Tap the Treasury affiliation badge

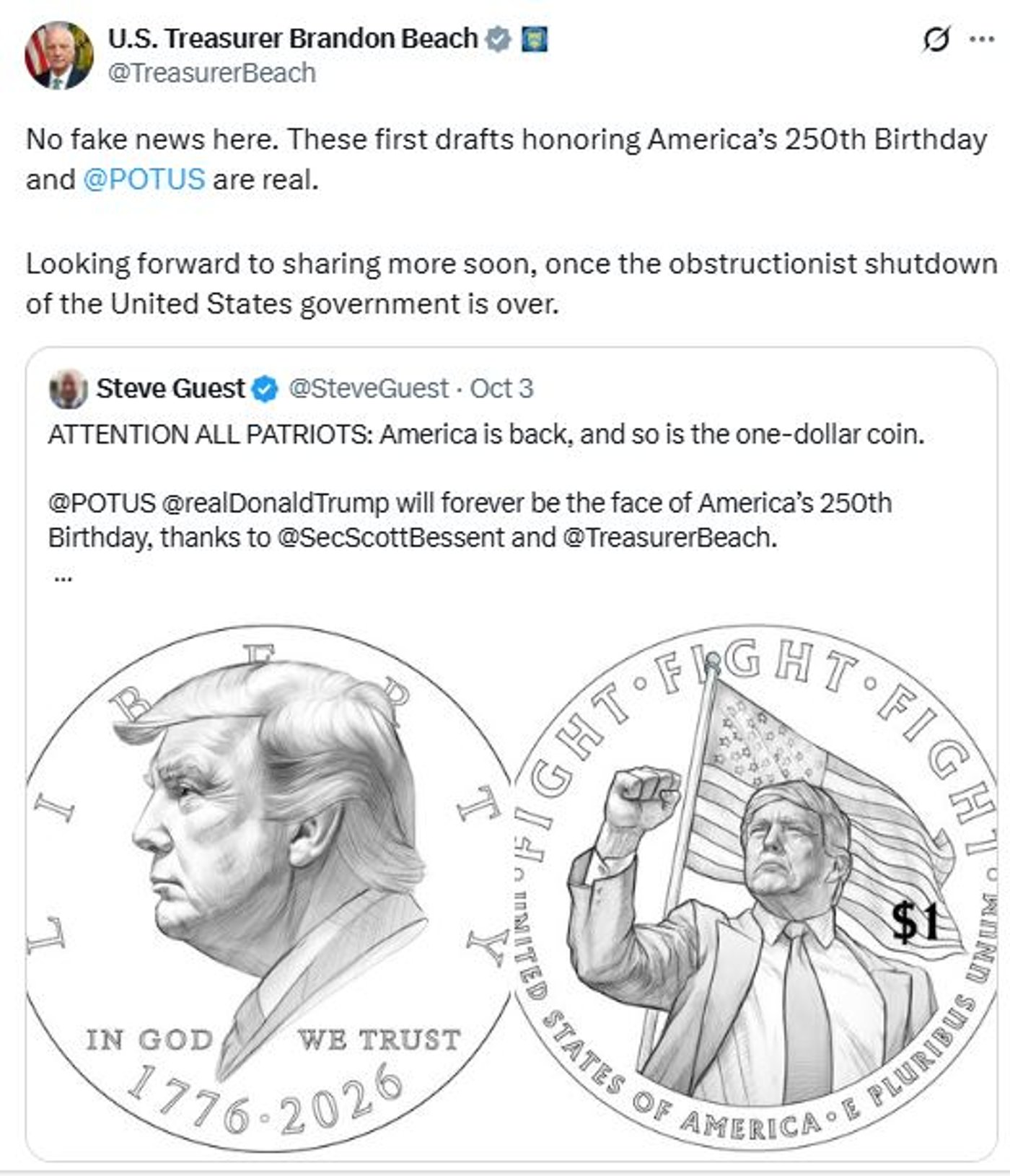534,38
